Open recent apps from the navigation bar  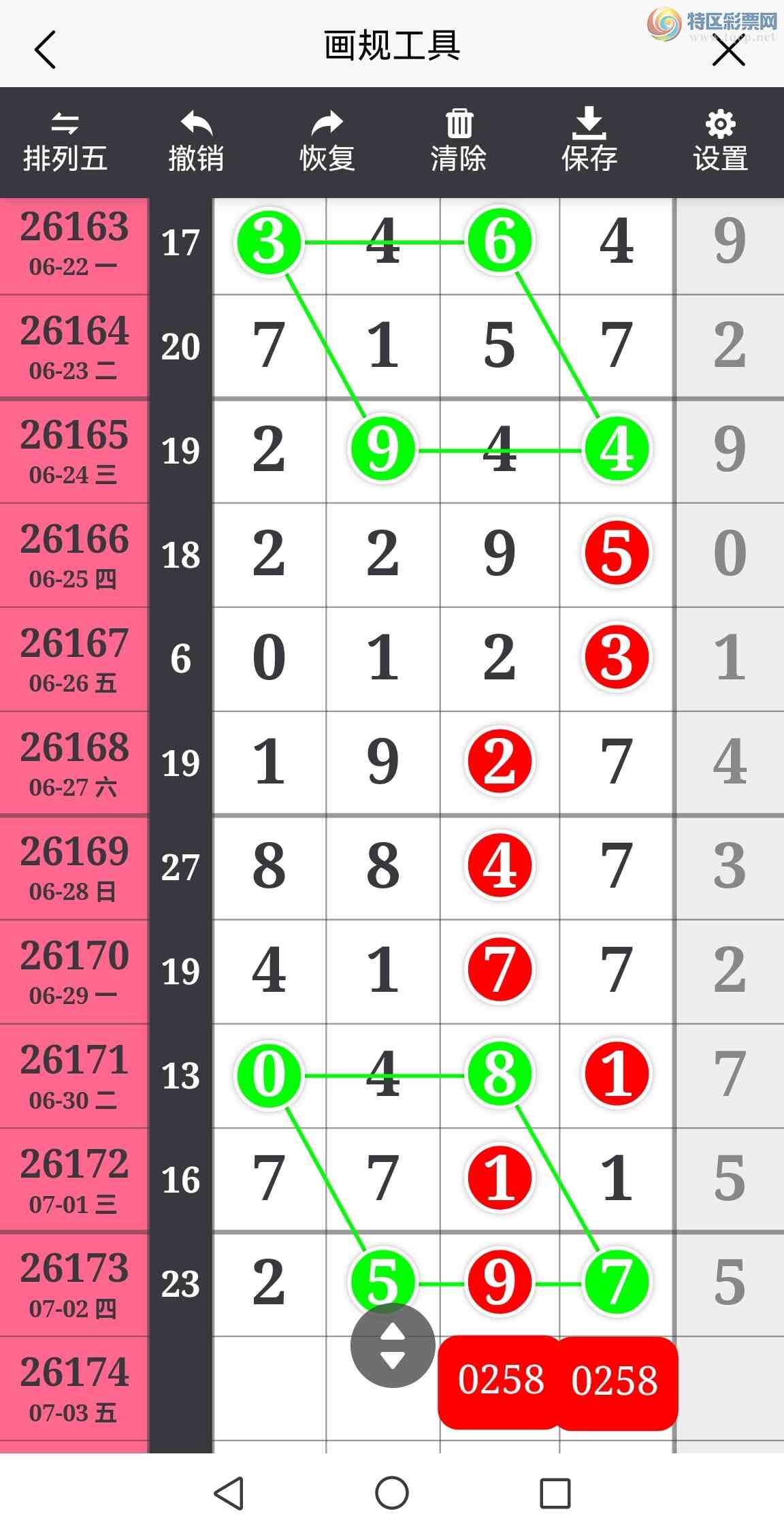pyautogui.click(x=555, y=1494)
